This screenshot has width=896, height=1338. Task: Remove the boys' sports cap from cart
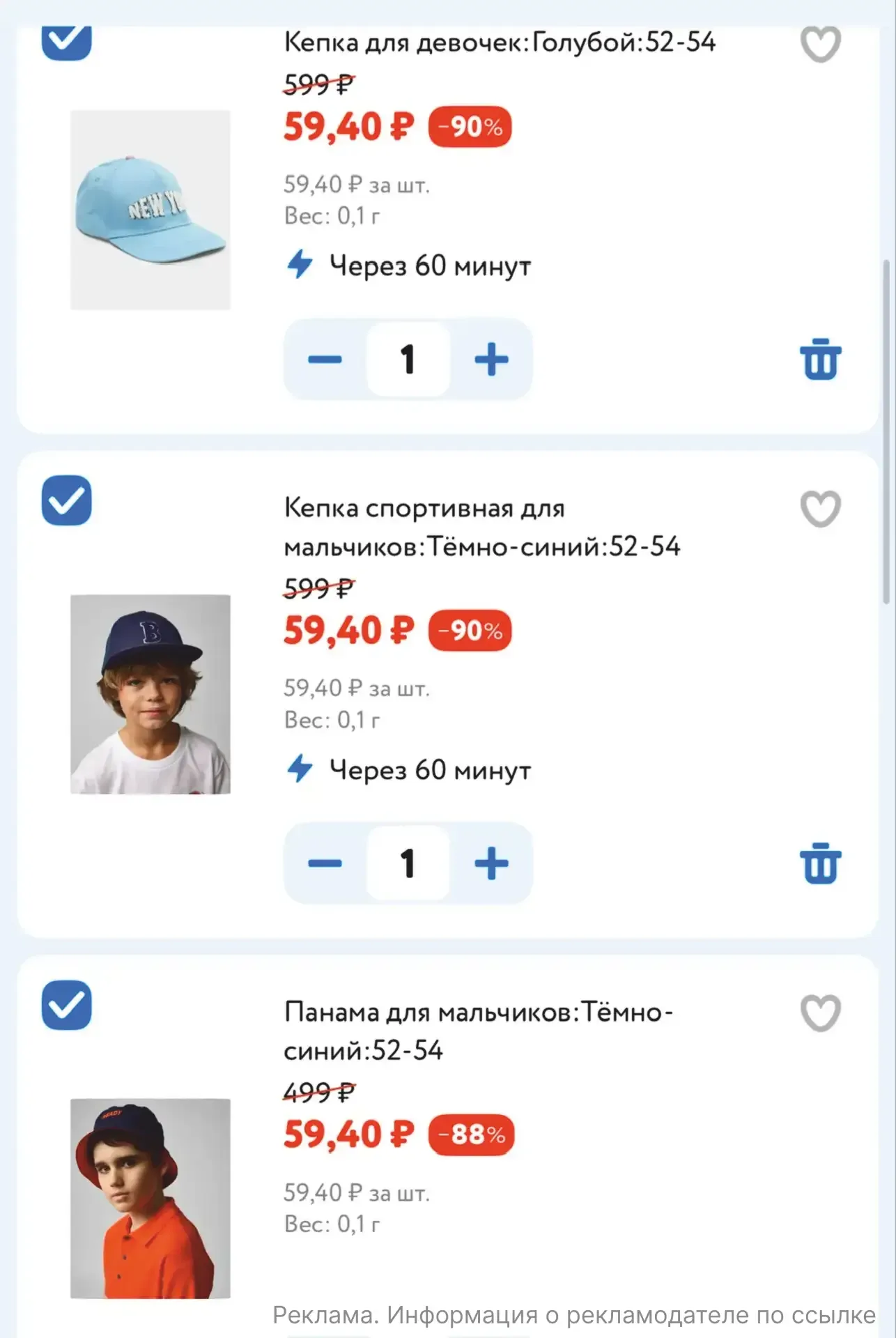[820, 863]
